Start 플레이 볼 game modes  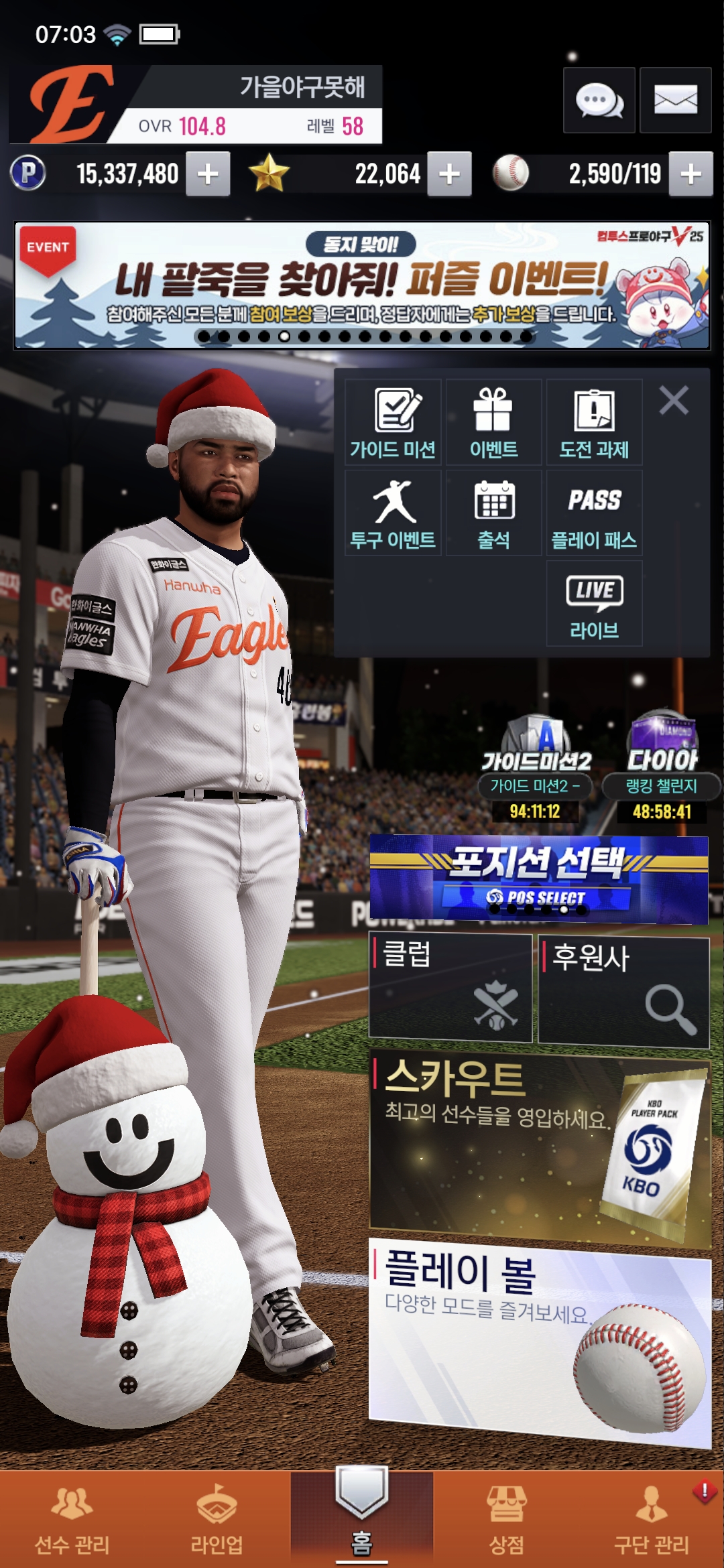[540, 1340]
